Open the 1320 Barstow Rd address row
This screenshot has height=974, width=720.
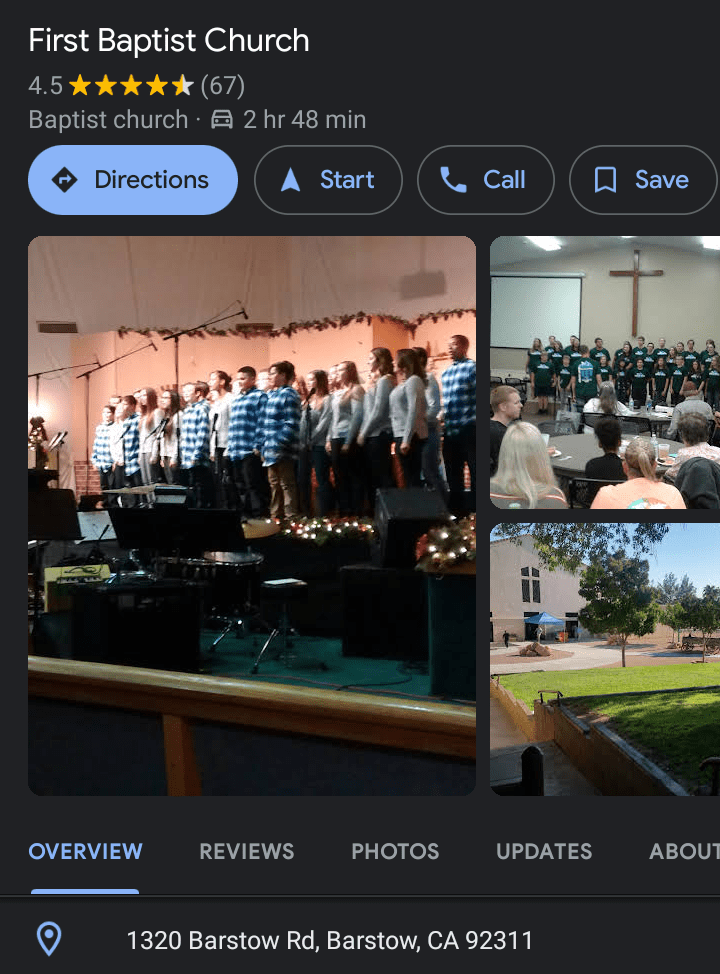pos(330,940)
